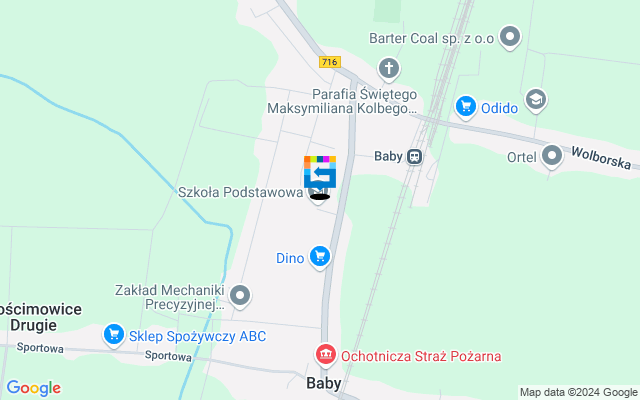This screenshot has width=640, height=400.
Task: Tap the Zakład Mechaniki Precyzyjnej marker
Action: coord(240,295)
